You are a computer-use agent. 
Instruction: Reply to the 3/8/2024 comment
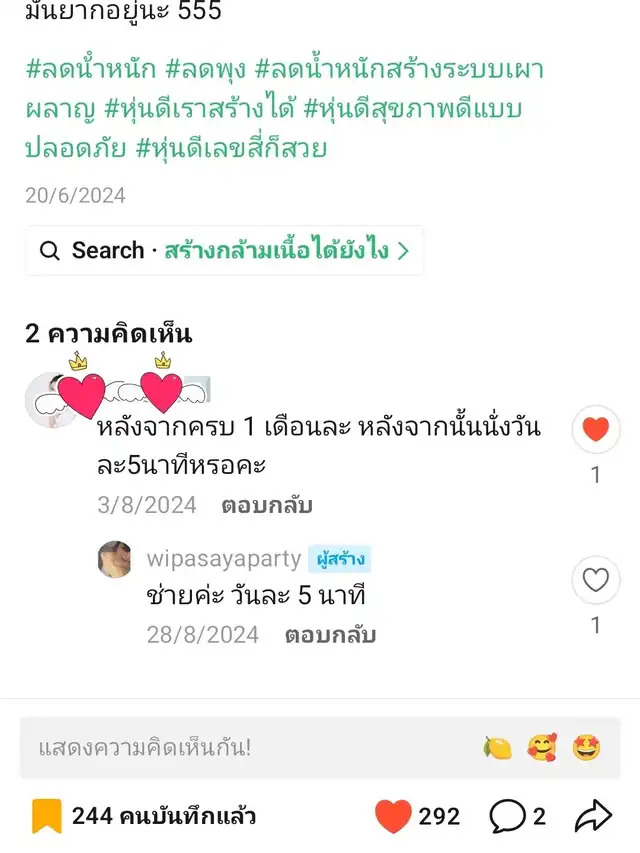tap(267, 505)
